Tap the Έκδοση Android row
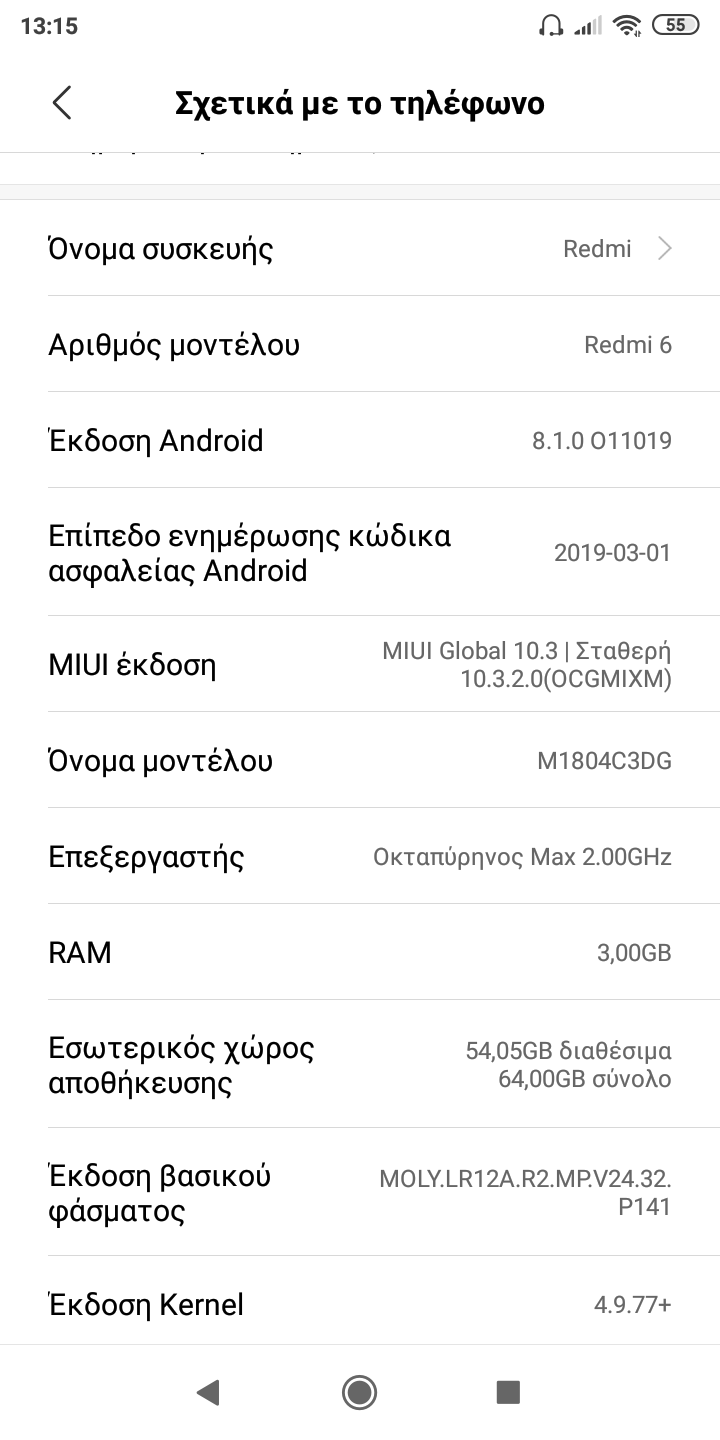This screenshot has height=1440, width=720. [360, 441]
